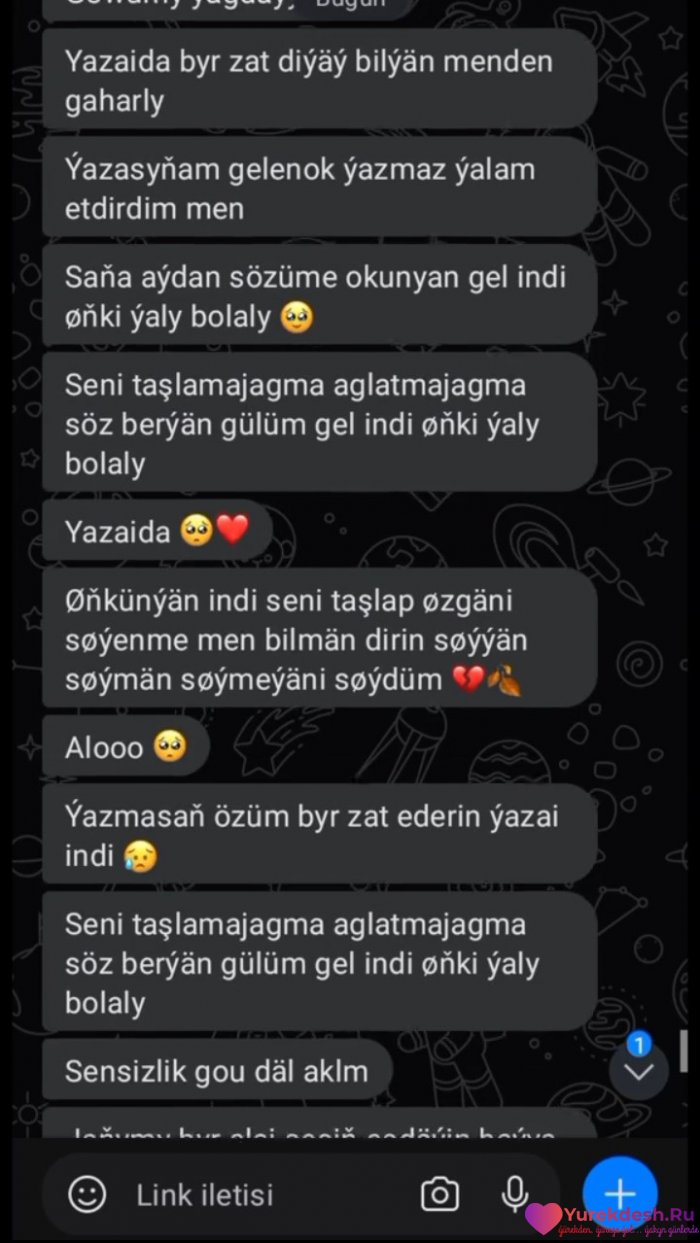Screen dimensions: 700x1243
Task: Jump to the newest message with down arrow
Action: pyautogui.click(x=638, y=1072)
